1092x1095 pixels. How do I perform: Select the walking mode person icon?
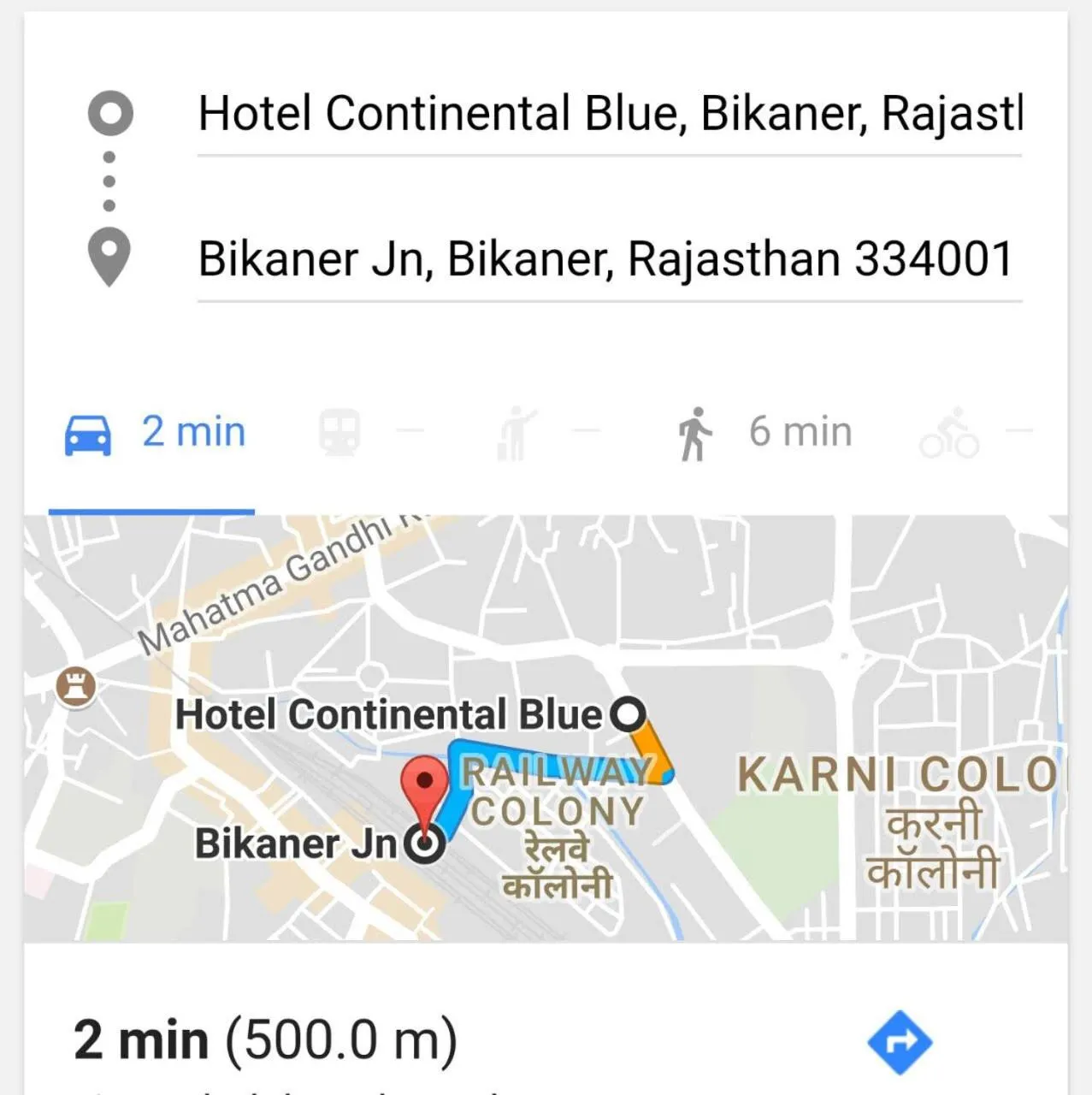(x=694, y=432)
